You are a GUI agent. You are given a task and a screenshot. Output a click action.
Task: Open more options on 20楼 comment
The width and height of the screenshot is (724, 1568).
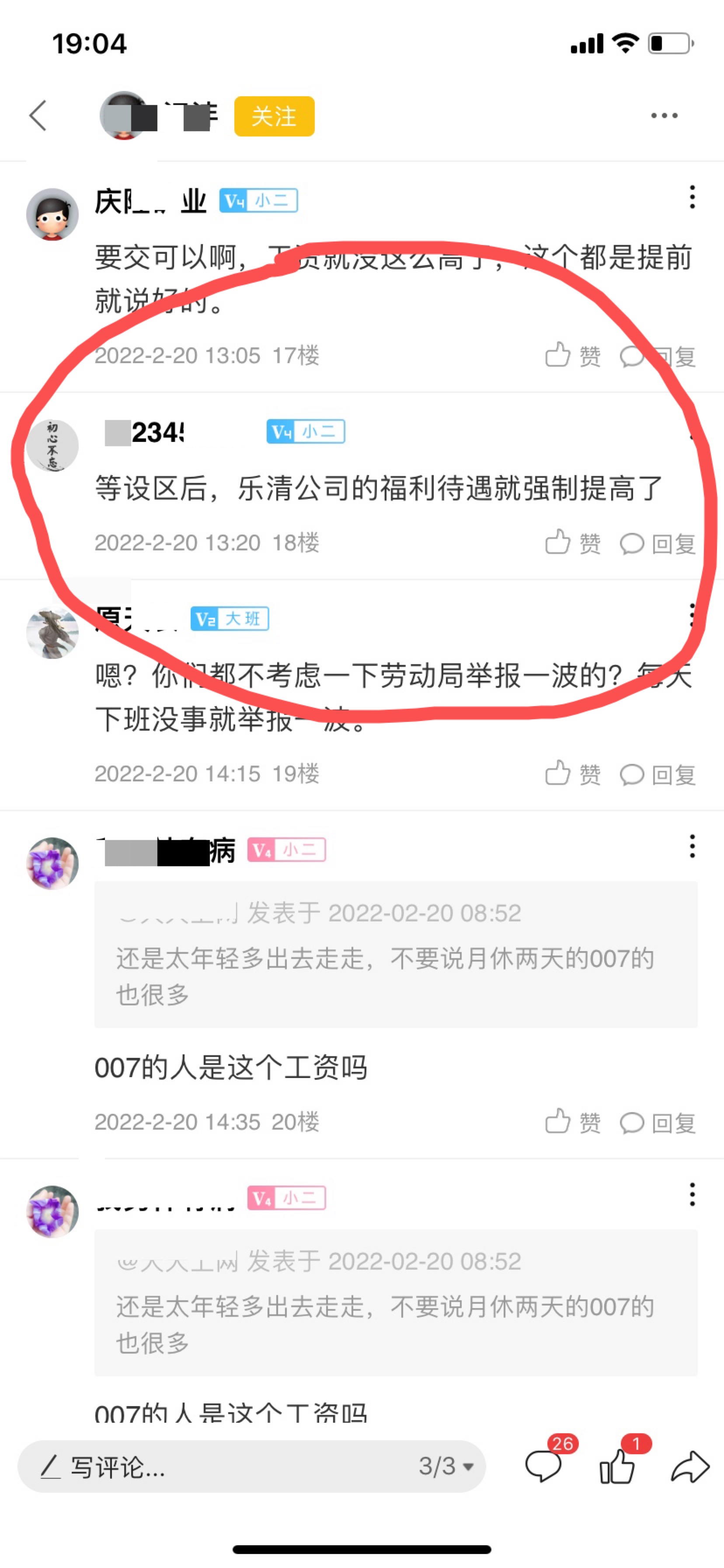pos(692,846)
